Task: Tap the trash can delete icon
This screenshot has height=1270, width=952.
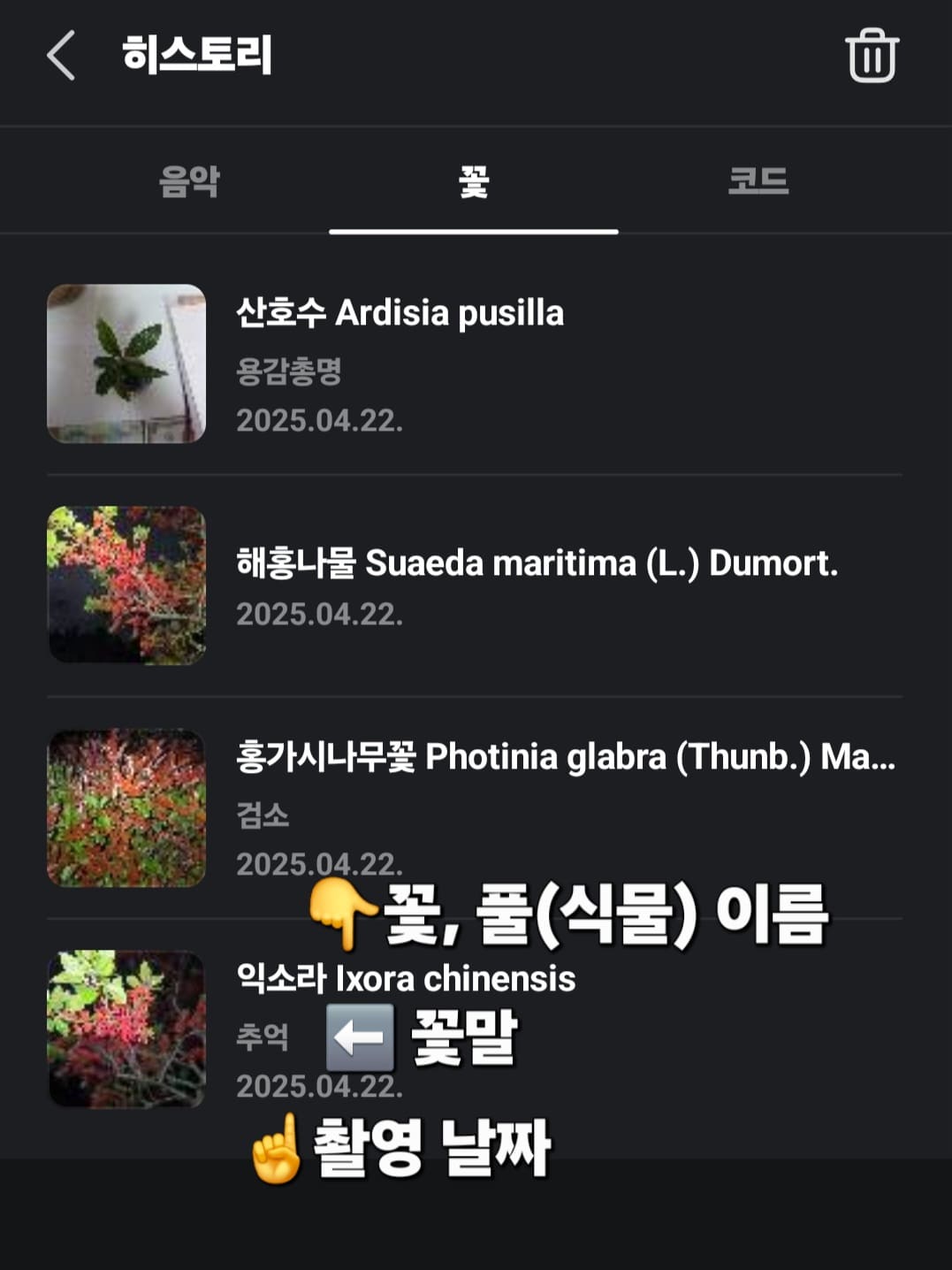Action: coord(872,56)
